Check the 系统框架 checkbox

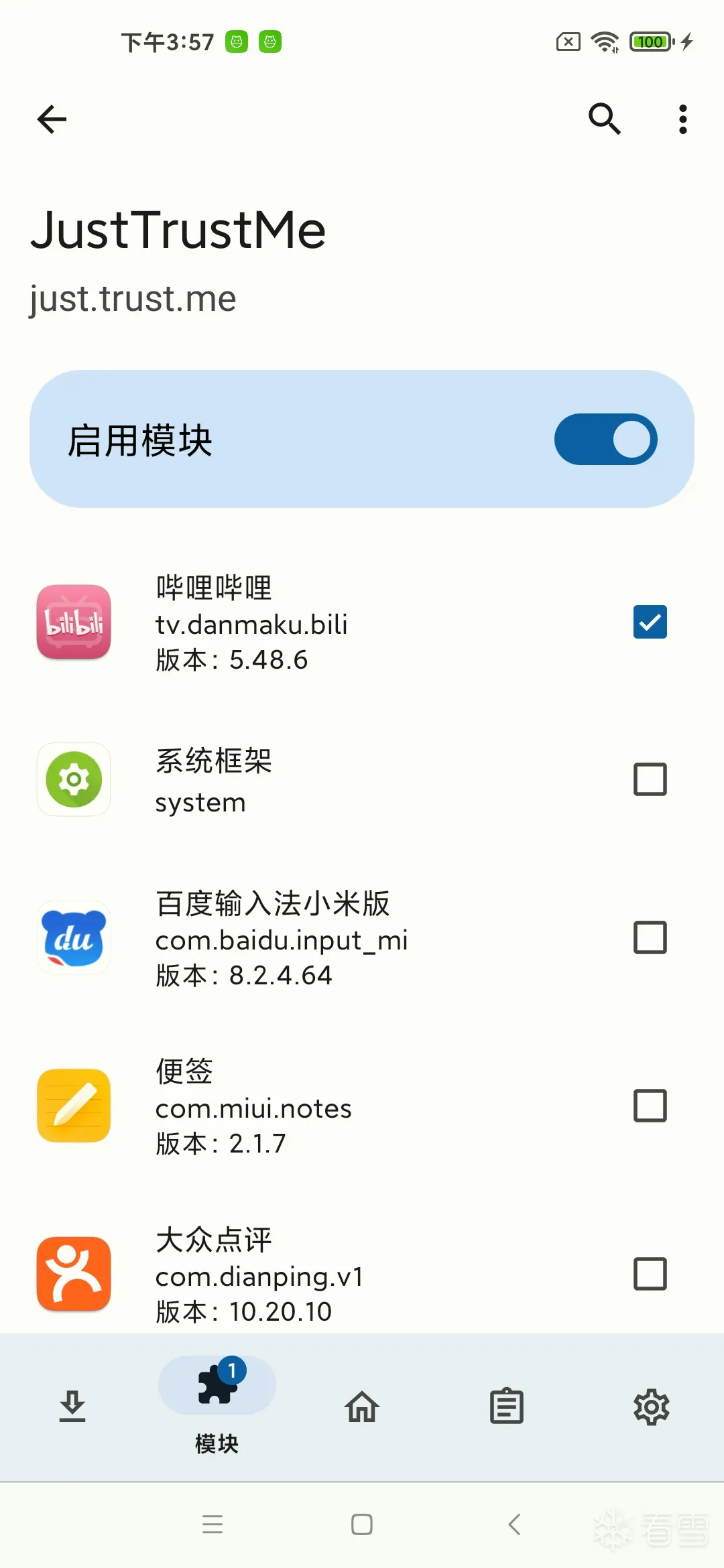[650, 779]
